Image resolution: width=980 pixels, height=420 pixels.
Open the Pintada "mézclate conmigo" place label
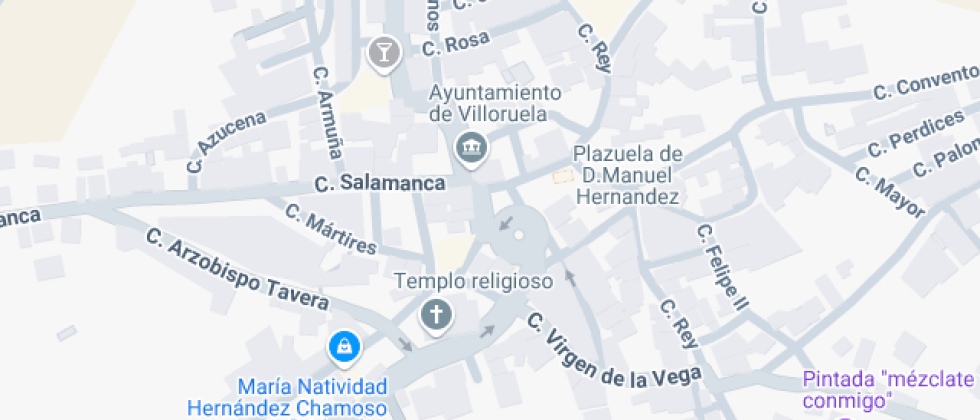(889, 390)
